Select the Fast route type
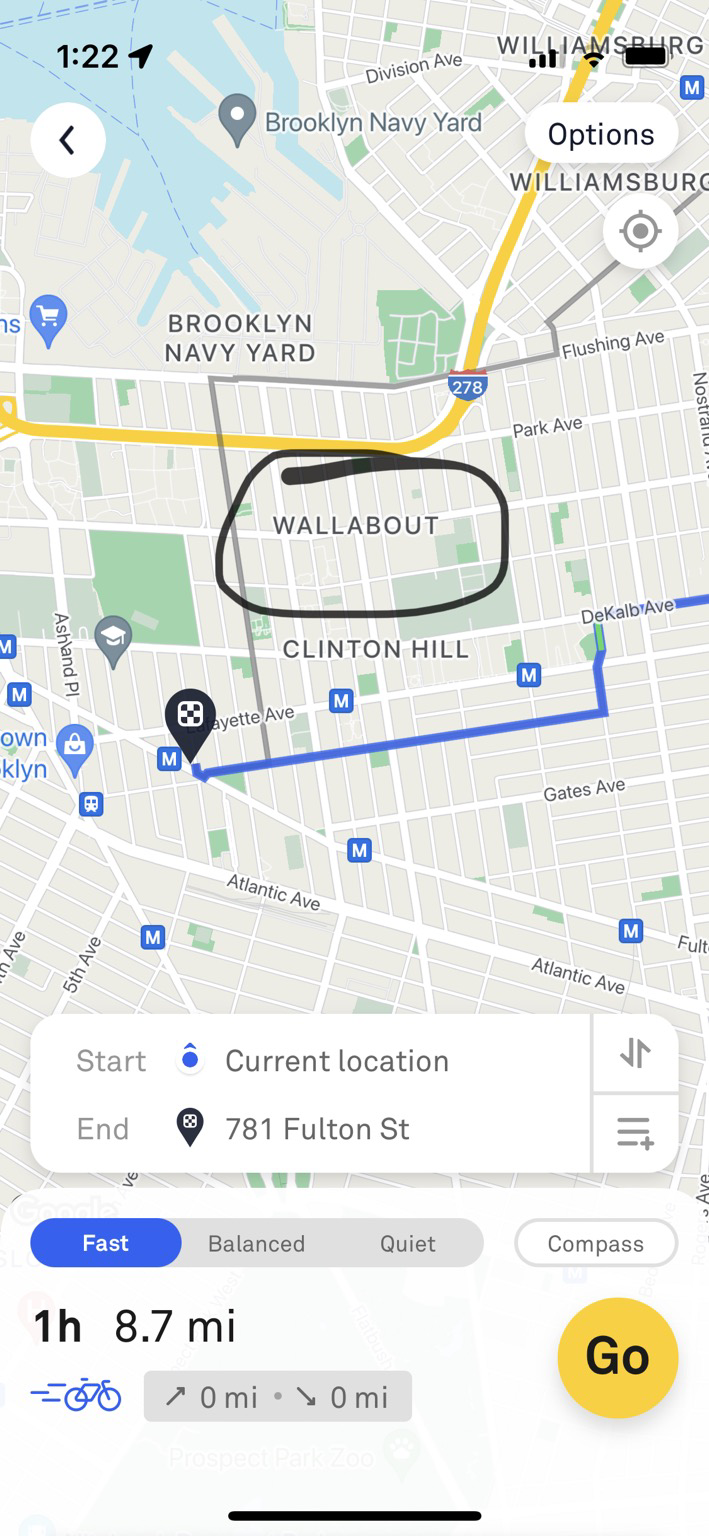 (x=106, y=1243)
